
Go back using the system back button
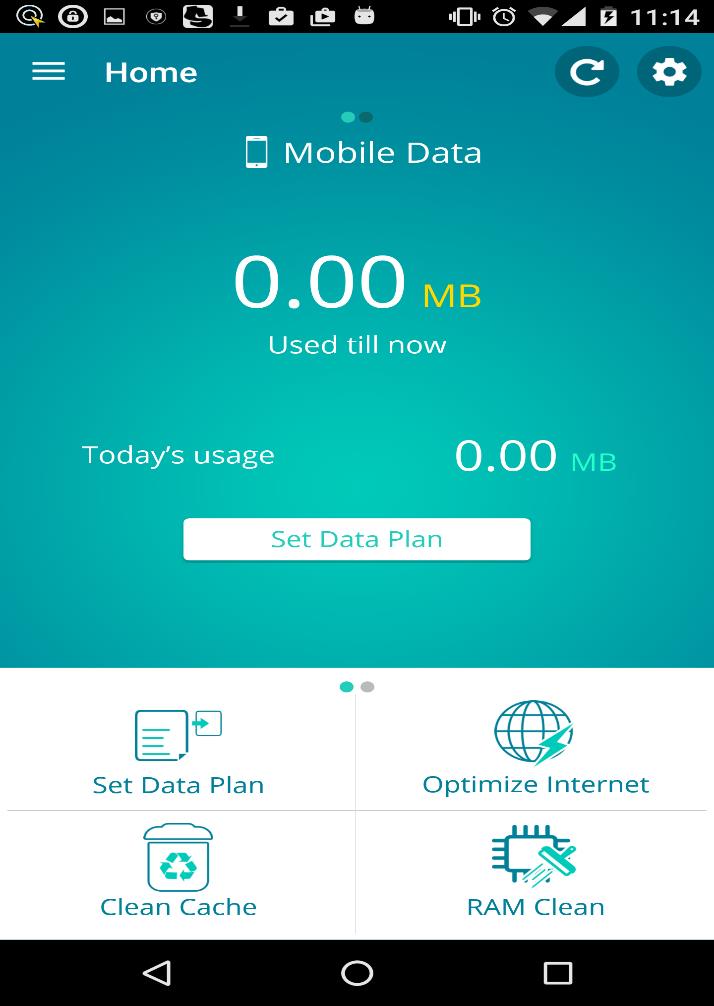click(x=157, y=972)
